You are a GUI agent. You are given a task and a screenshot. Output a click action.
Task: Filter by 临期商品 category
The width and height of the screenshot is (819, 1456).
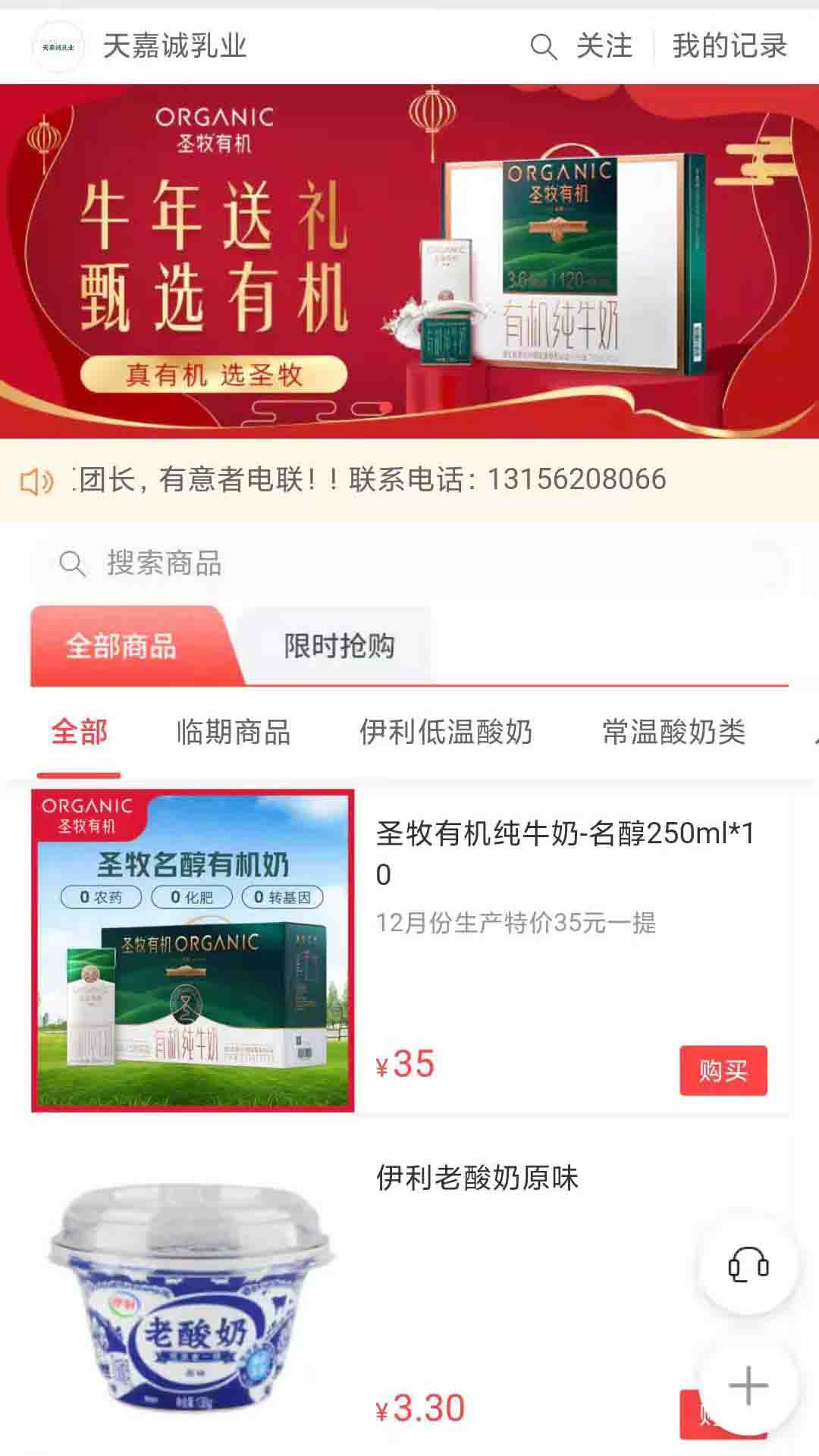coord(234,733)
